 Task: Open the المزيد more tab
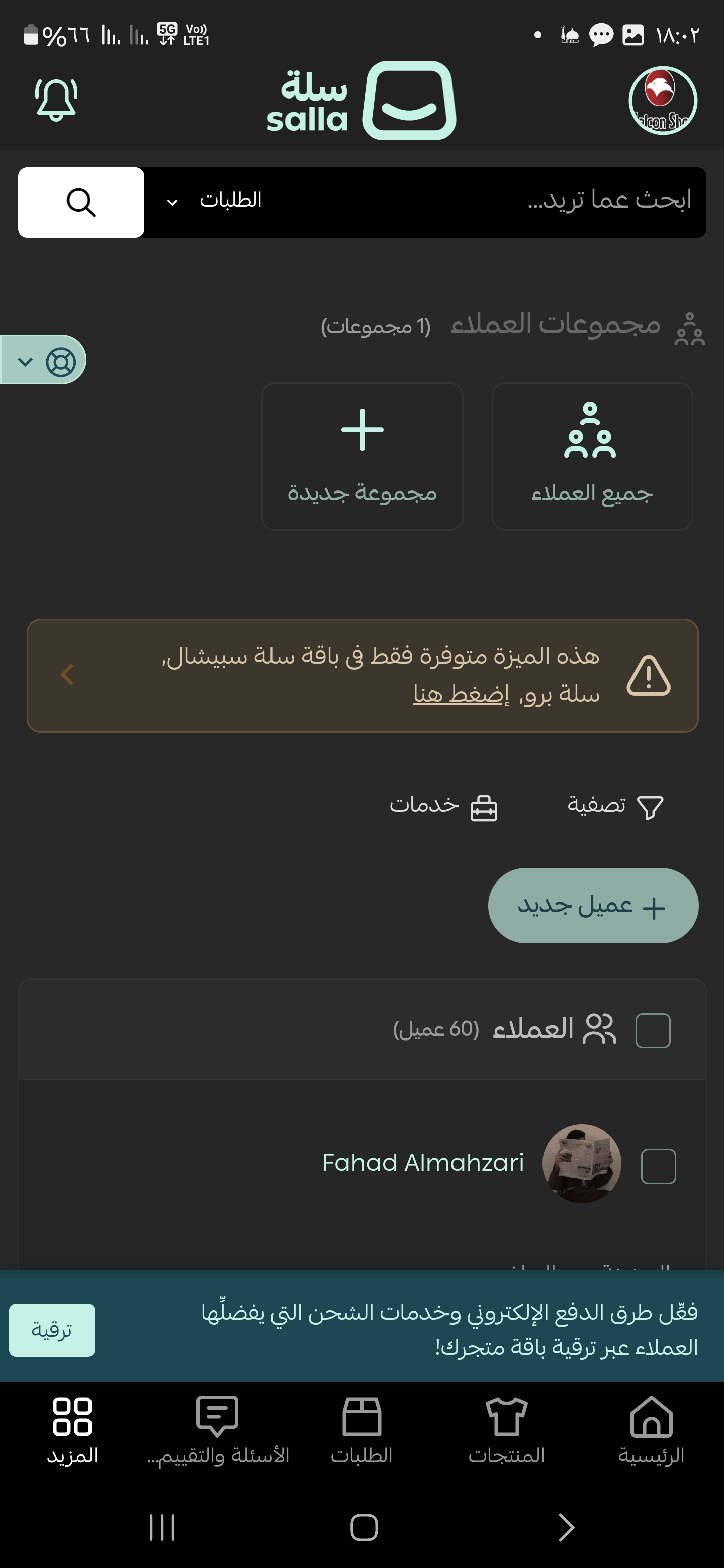tap(72, 1430)
